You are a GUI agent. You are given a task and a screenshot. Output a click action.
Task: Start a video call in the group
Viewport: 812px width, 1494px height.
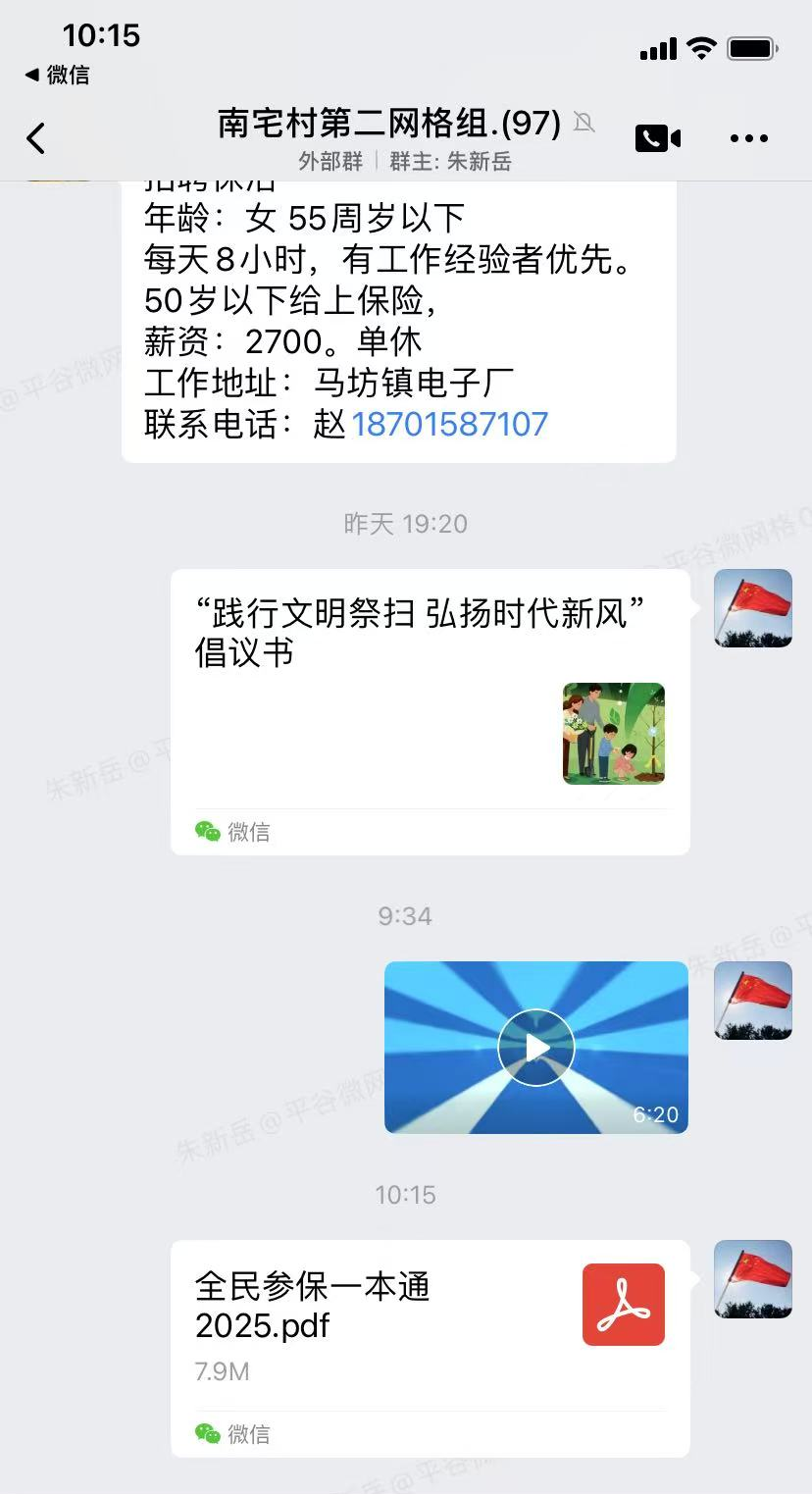click(657, 138)
